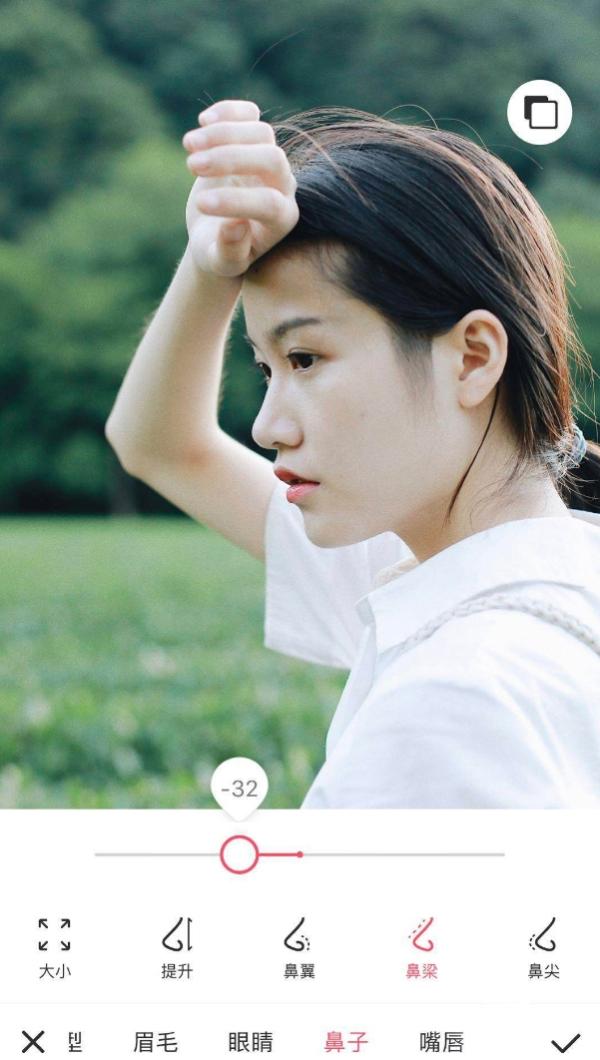Select the 大小 size adjustment
The height and width of the screenshot is (1060, 600).
(x=54, y=946)
